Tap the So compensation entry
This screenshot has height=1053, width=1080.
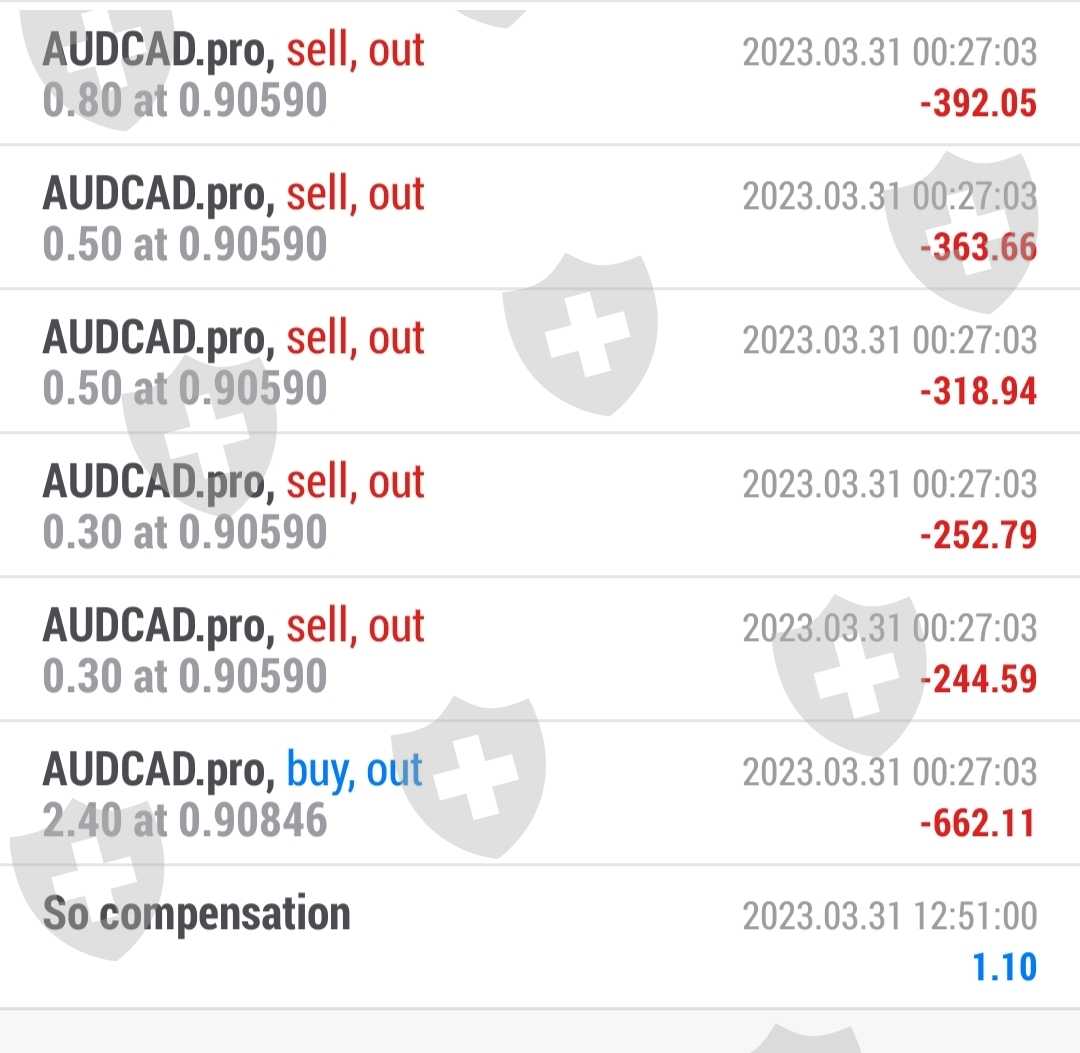pos(540,938)
